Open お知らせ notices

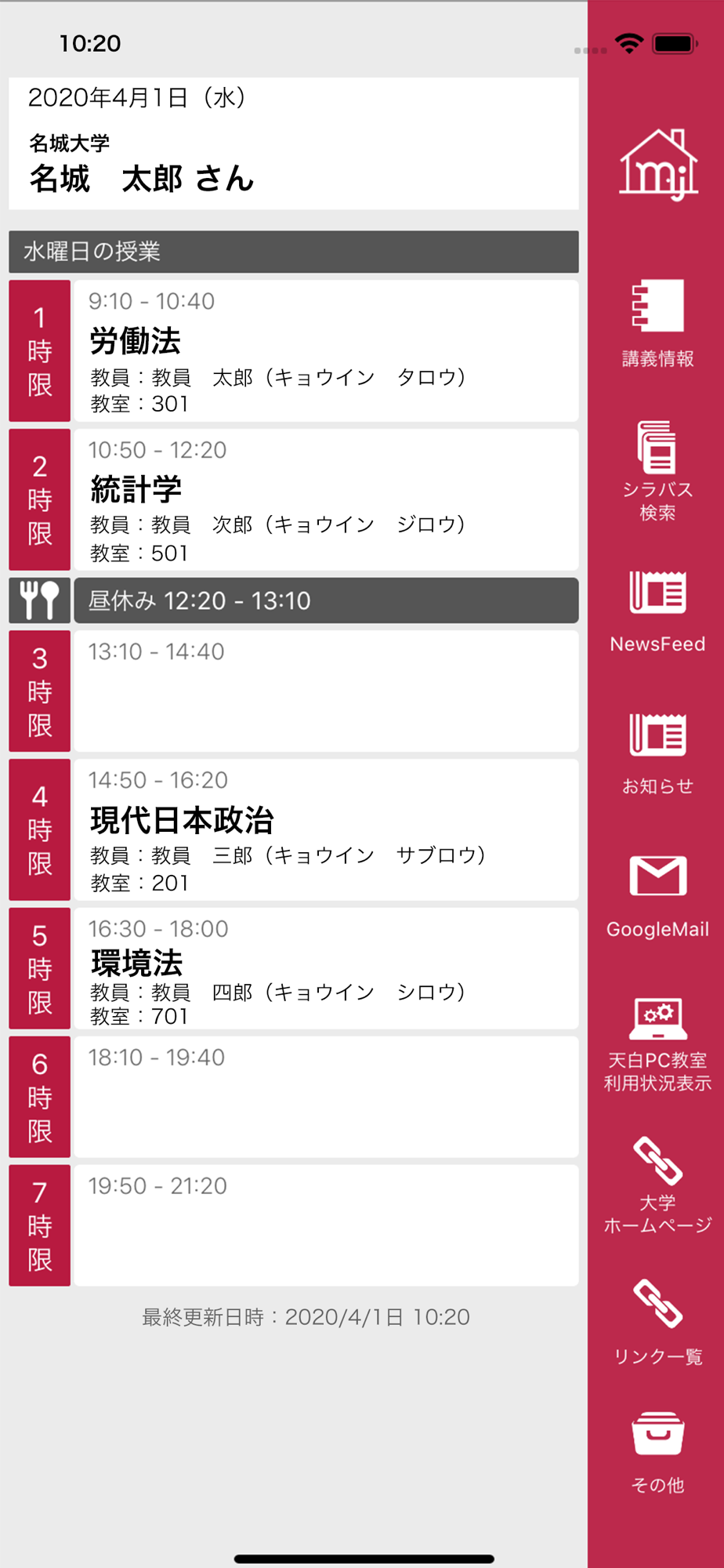point(657,754)
